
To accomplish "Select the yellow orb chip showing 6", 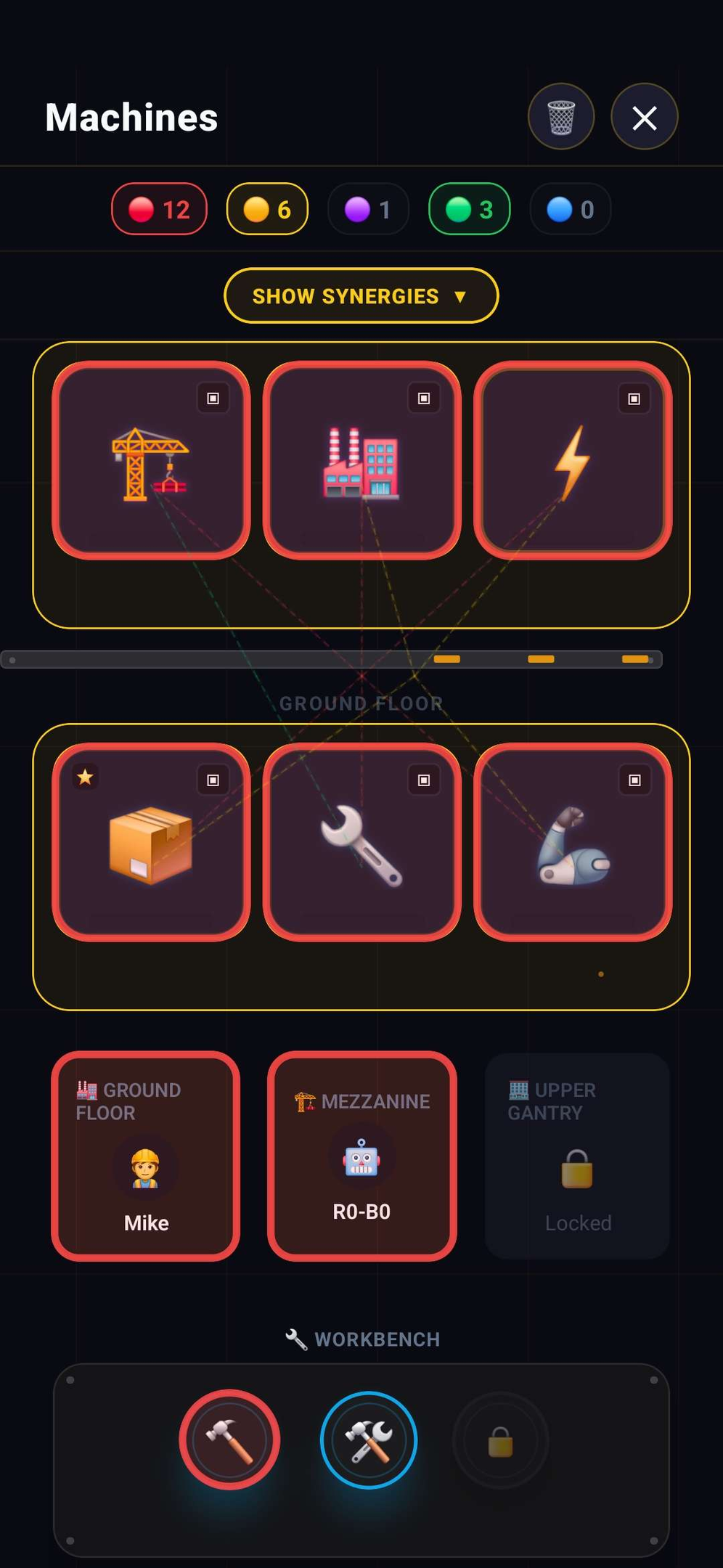I will pos(267,209).
